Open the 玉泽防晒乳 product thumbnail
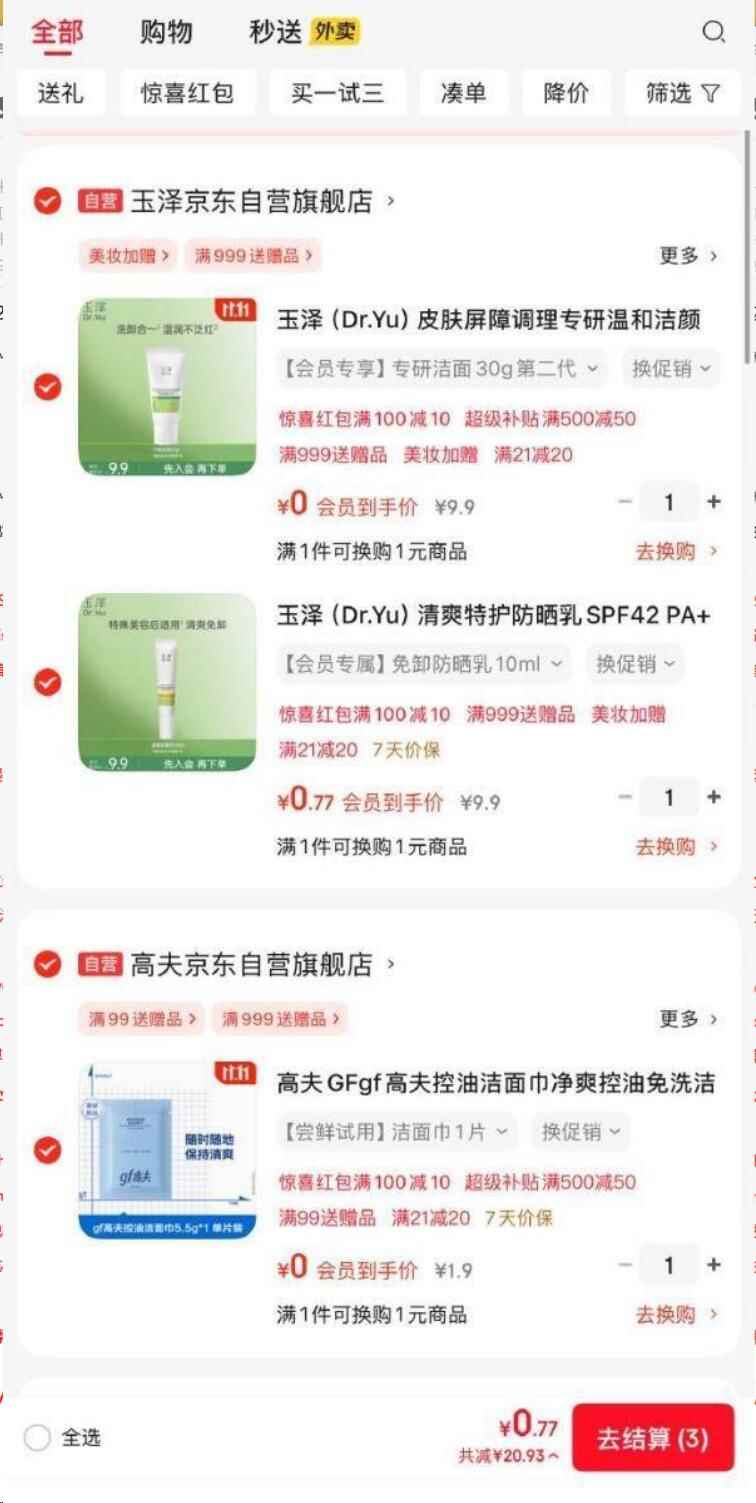 [166, 681]
